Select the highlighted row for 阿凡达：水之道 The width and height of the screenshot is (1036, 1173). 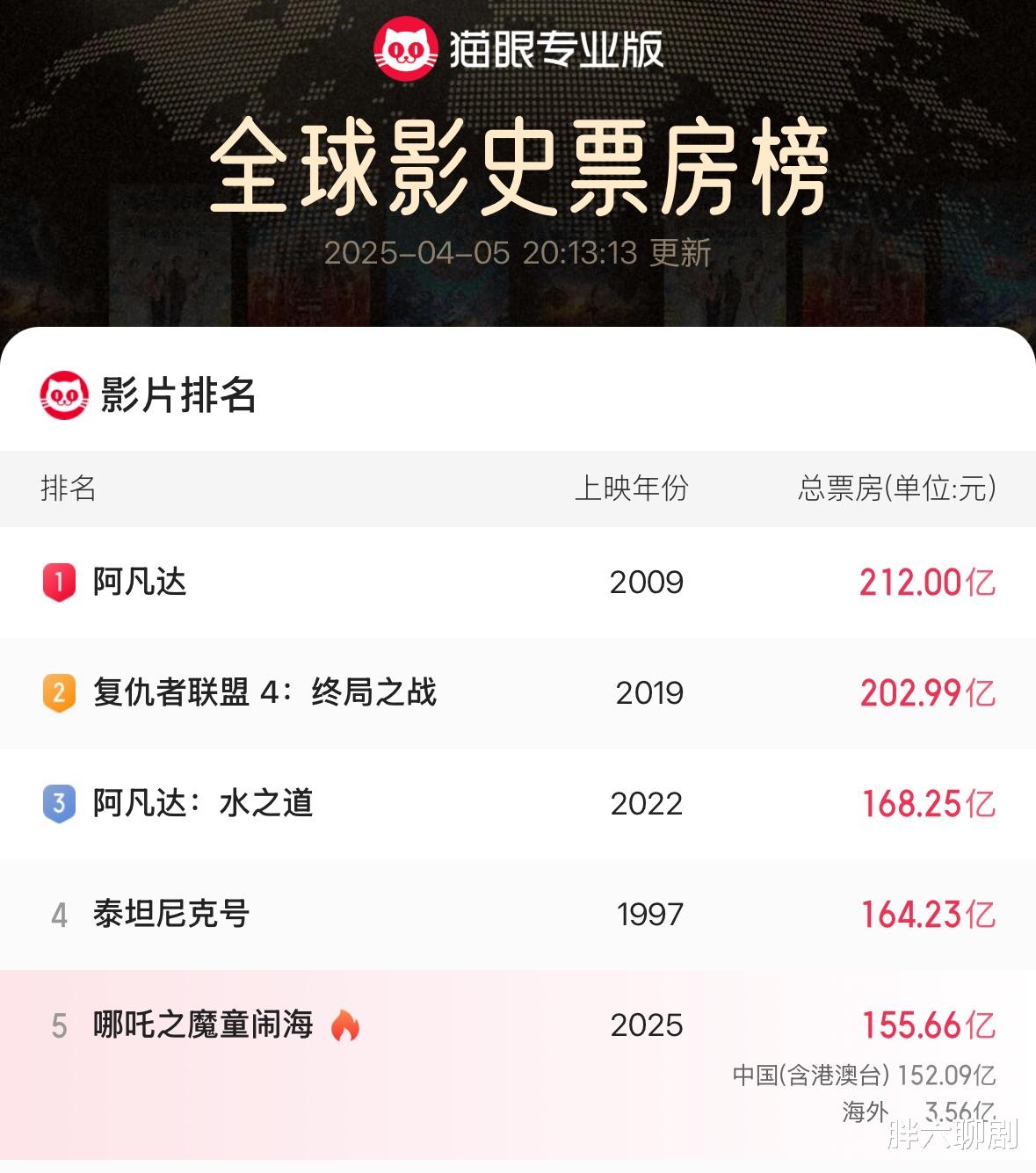(203, 802)
